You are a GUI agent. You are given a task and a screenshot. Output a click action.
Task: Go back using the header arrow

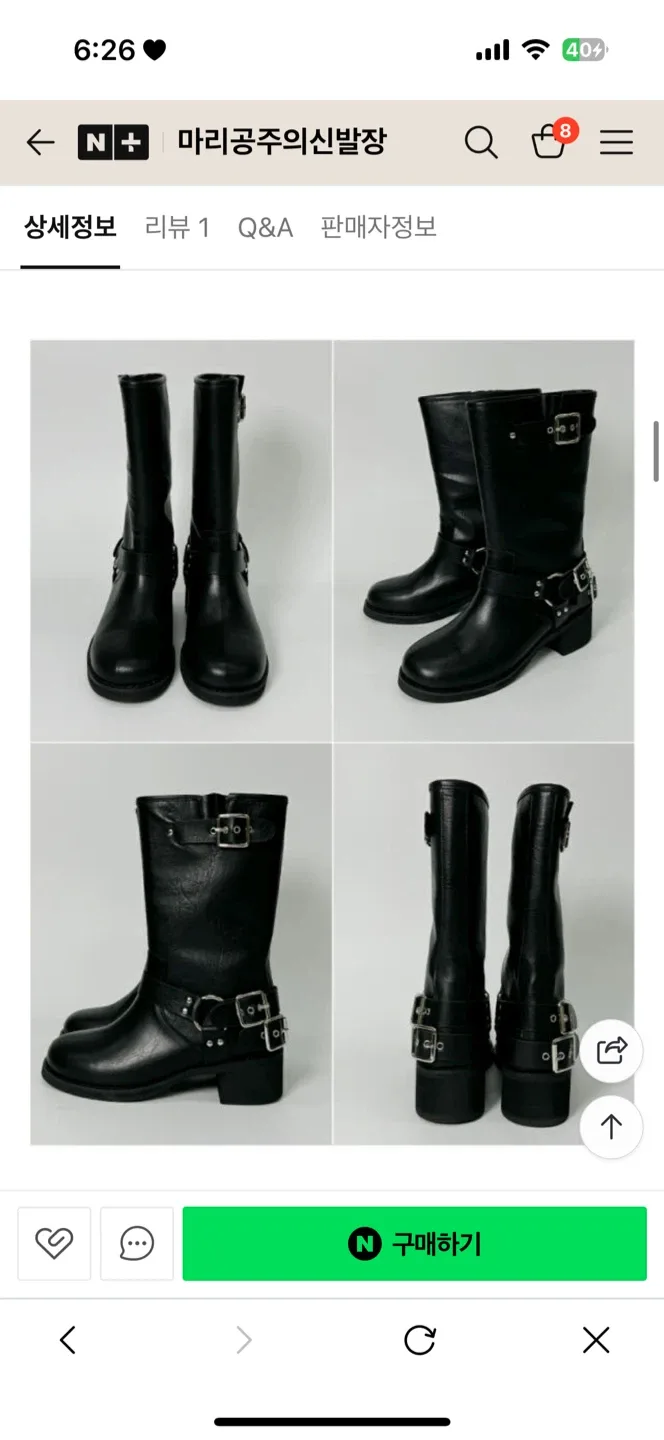[x=40, y=143]
